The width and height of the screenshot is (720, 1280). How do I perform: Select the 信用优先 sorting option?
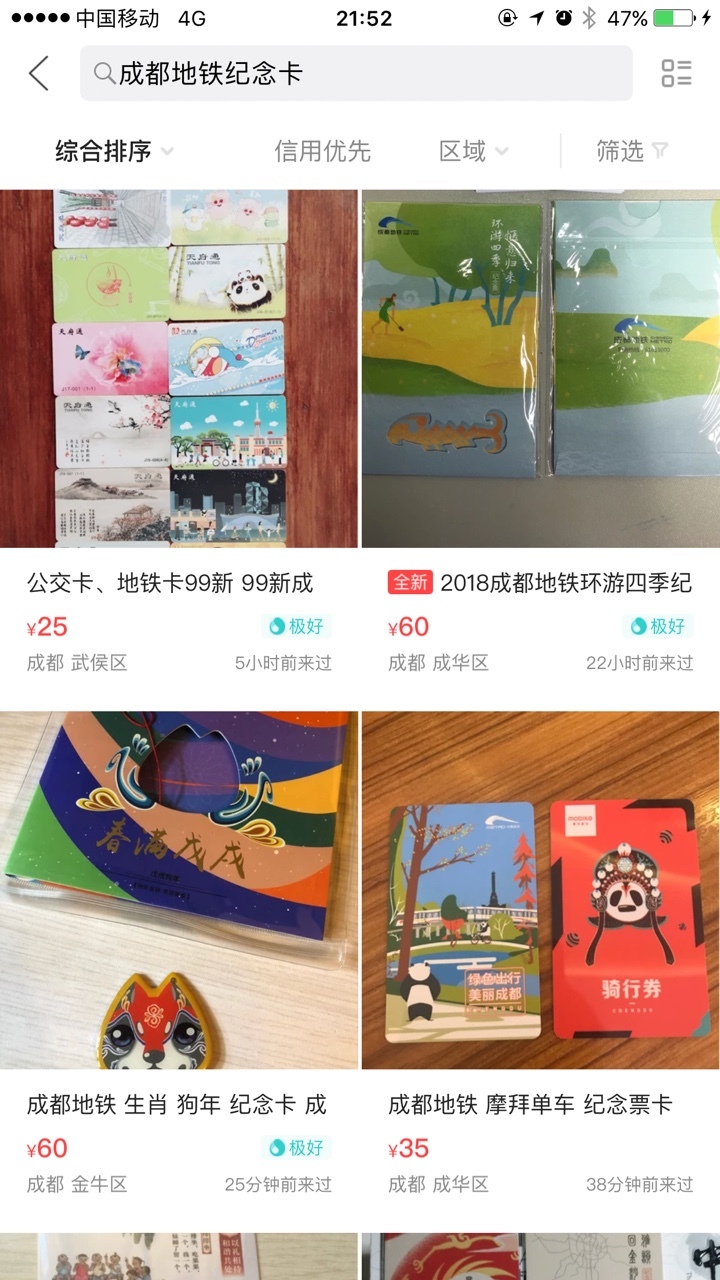point(322,151)
